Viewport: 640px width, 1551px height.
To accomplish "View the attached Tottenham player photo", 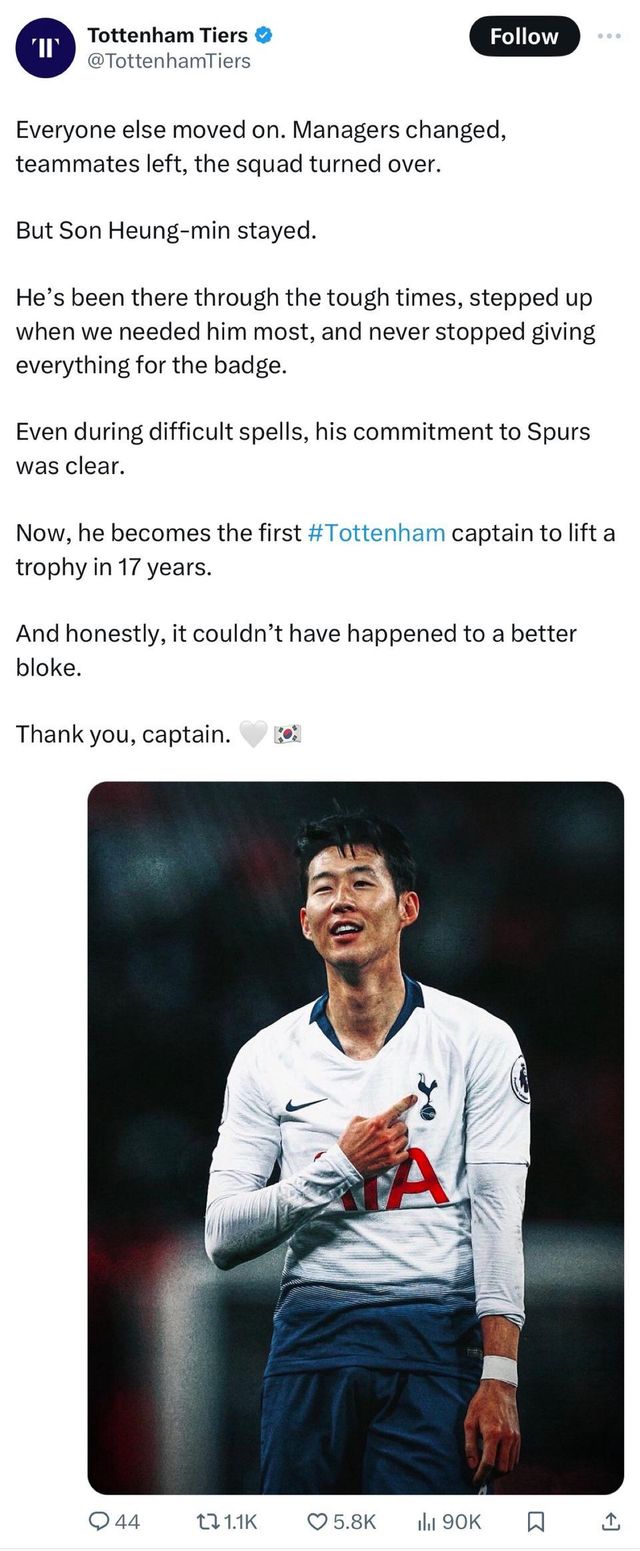I will (355, 1137).
